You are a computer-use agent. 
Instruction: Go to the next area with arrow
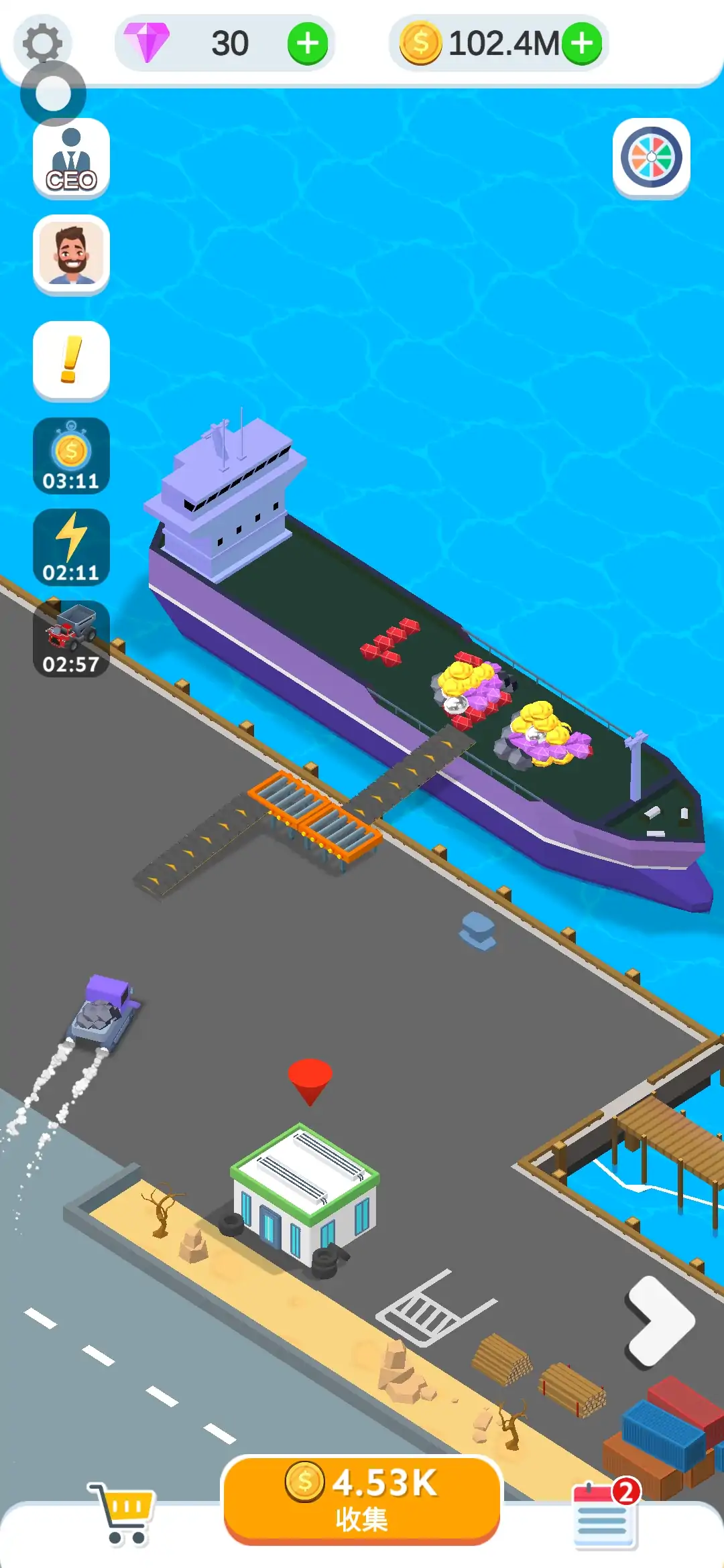660,1321
